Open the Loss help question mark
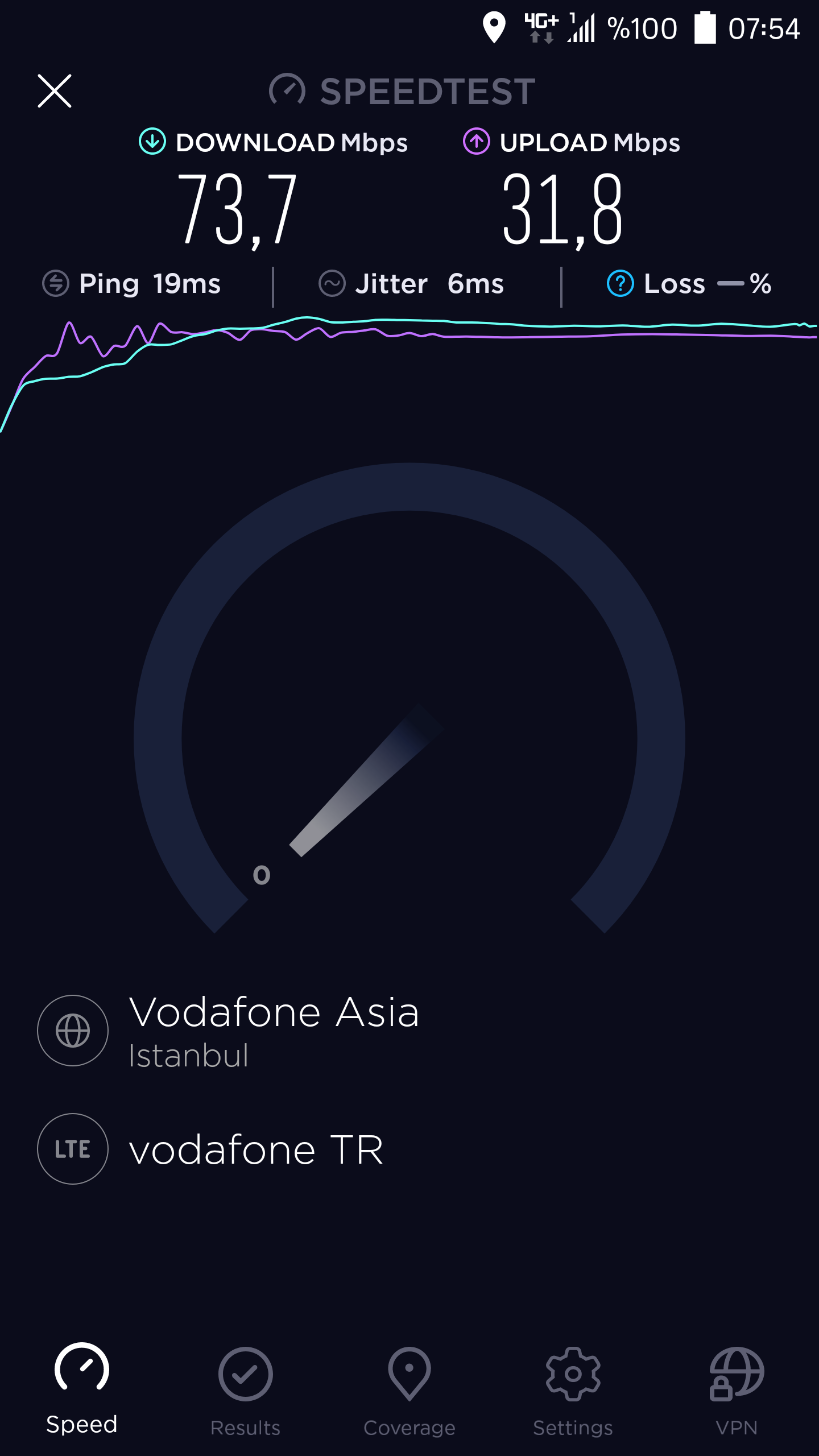Image resolution: width=819 pixels, height=1456 pixels. [x=620, y=283]
